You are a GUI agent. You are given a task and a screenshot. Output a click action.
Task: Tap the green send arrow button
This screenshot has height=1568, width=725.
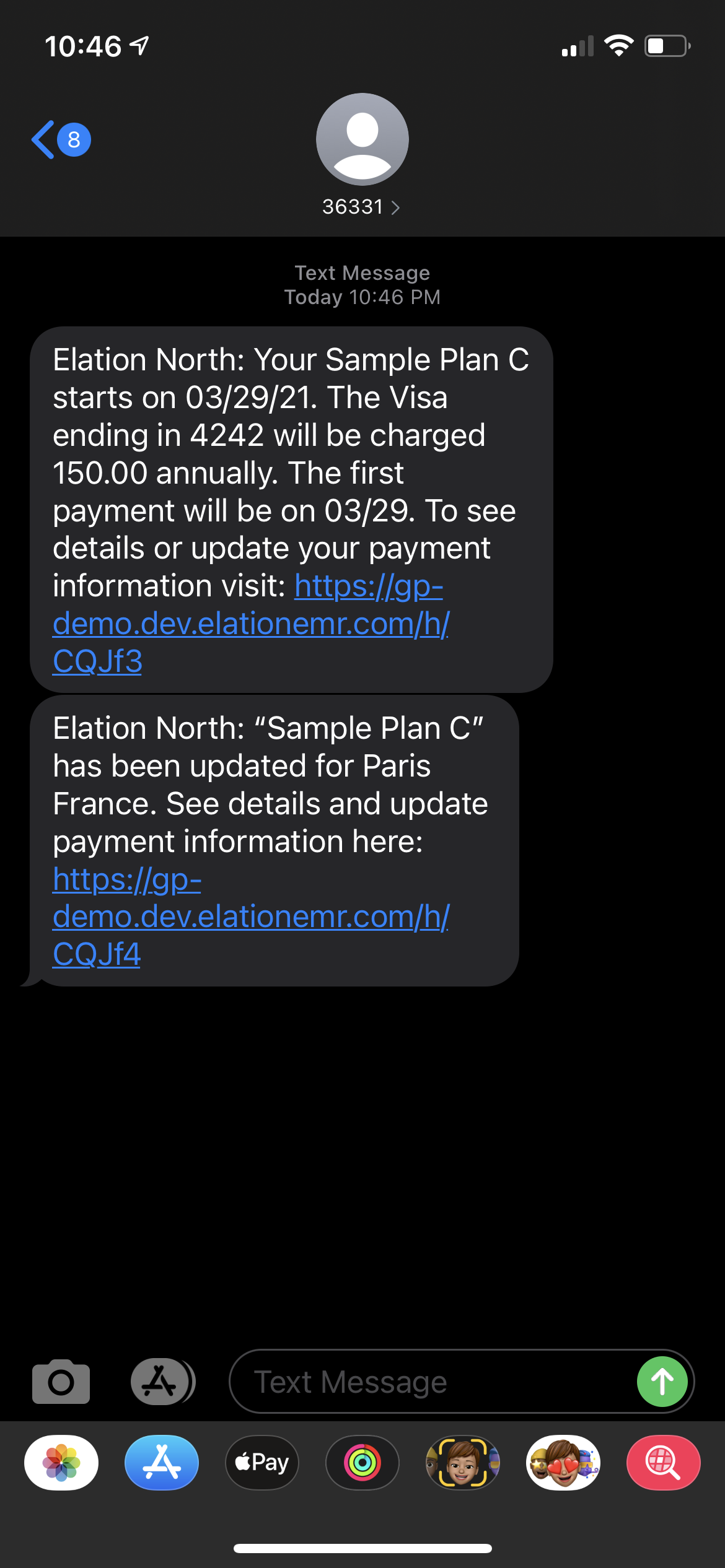(x=662, y=1382)
